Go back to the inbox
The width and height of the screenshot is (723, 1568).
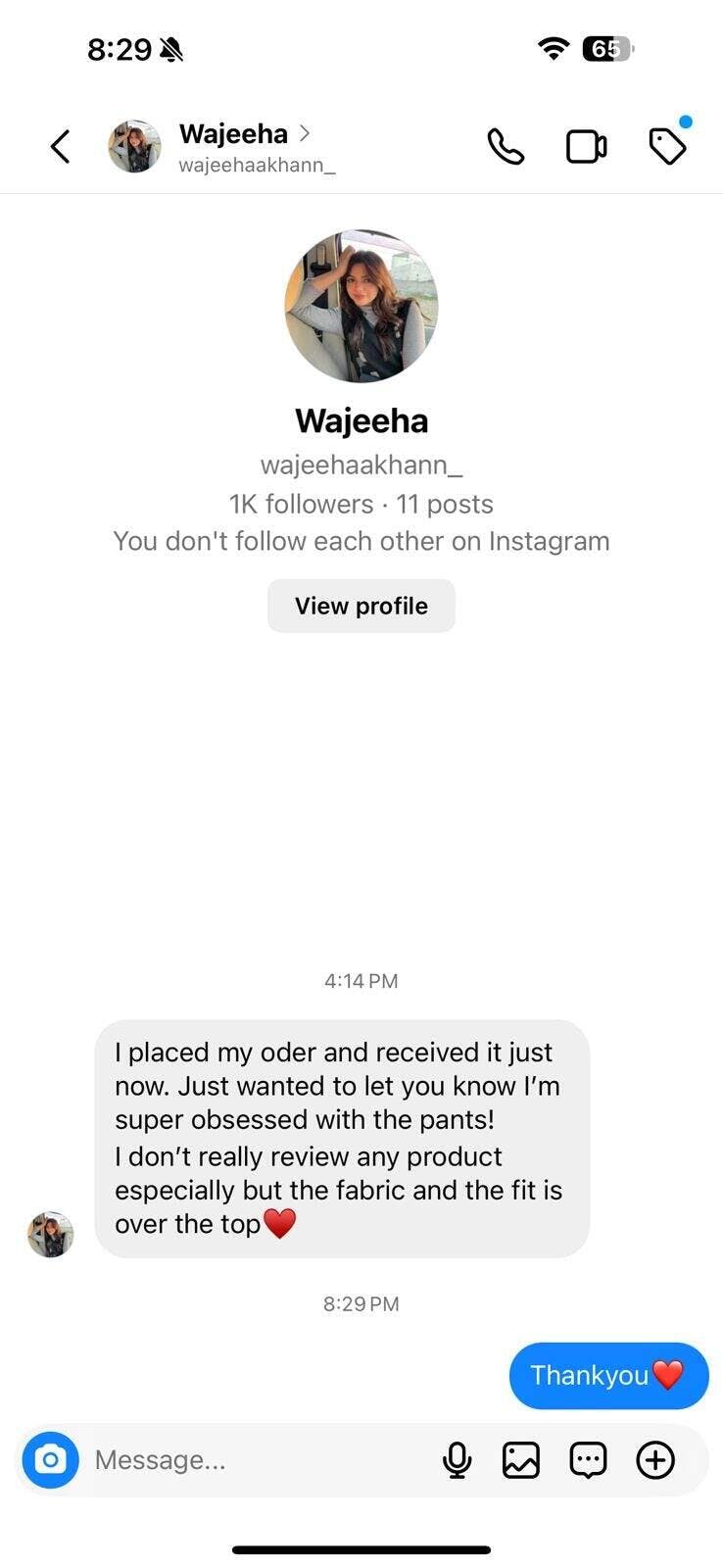[61, 147]
